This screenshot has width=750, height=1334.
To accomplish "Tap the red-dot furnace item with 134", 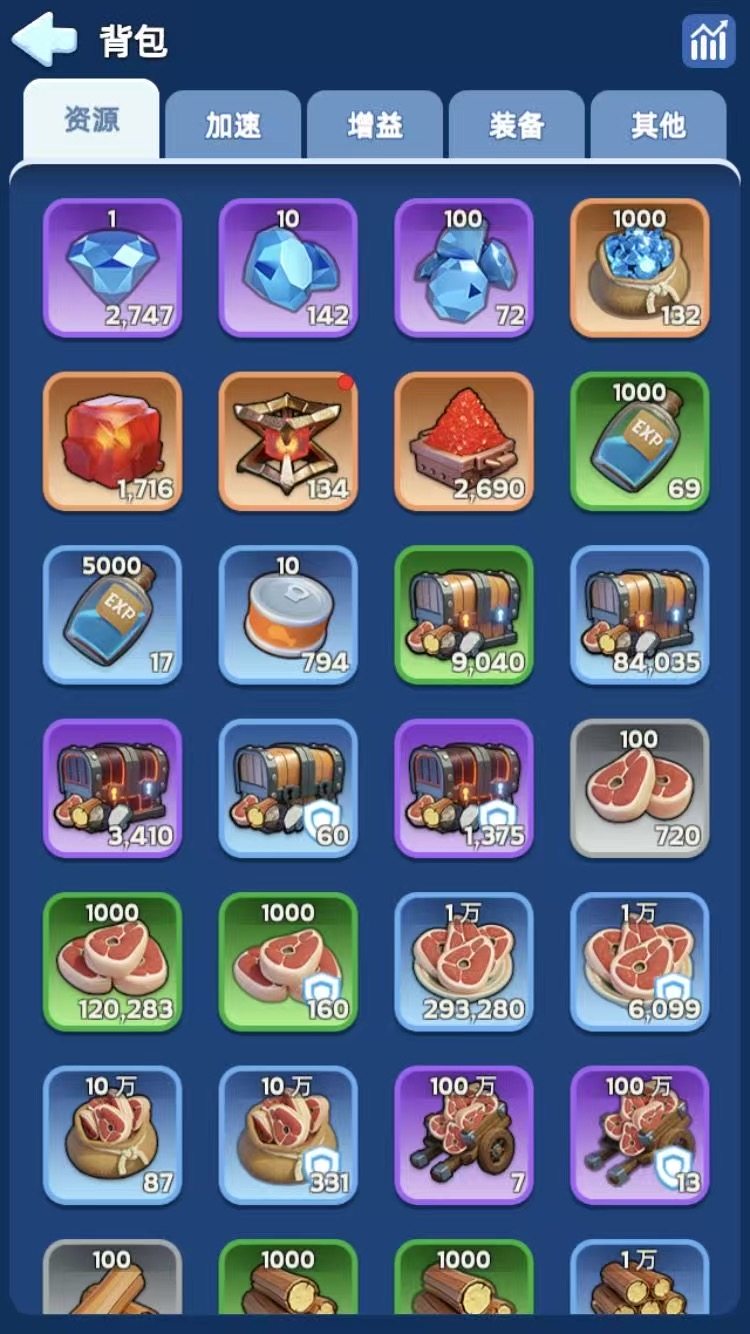I will (x=288, y=441).
